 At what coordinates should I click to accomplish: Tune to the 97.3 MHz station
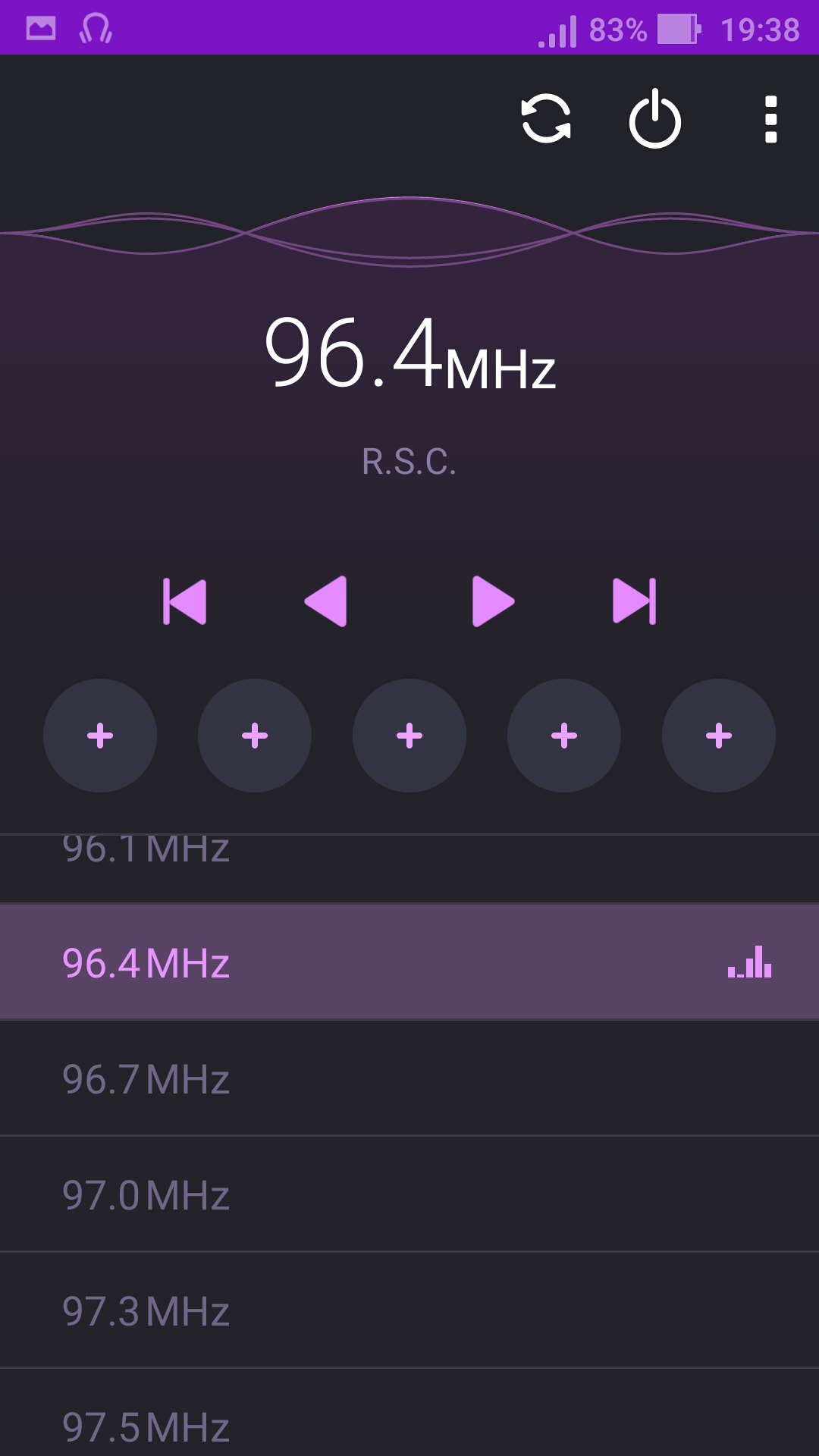click(x=409, y=1310)
